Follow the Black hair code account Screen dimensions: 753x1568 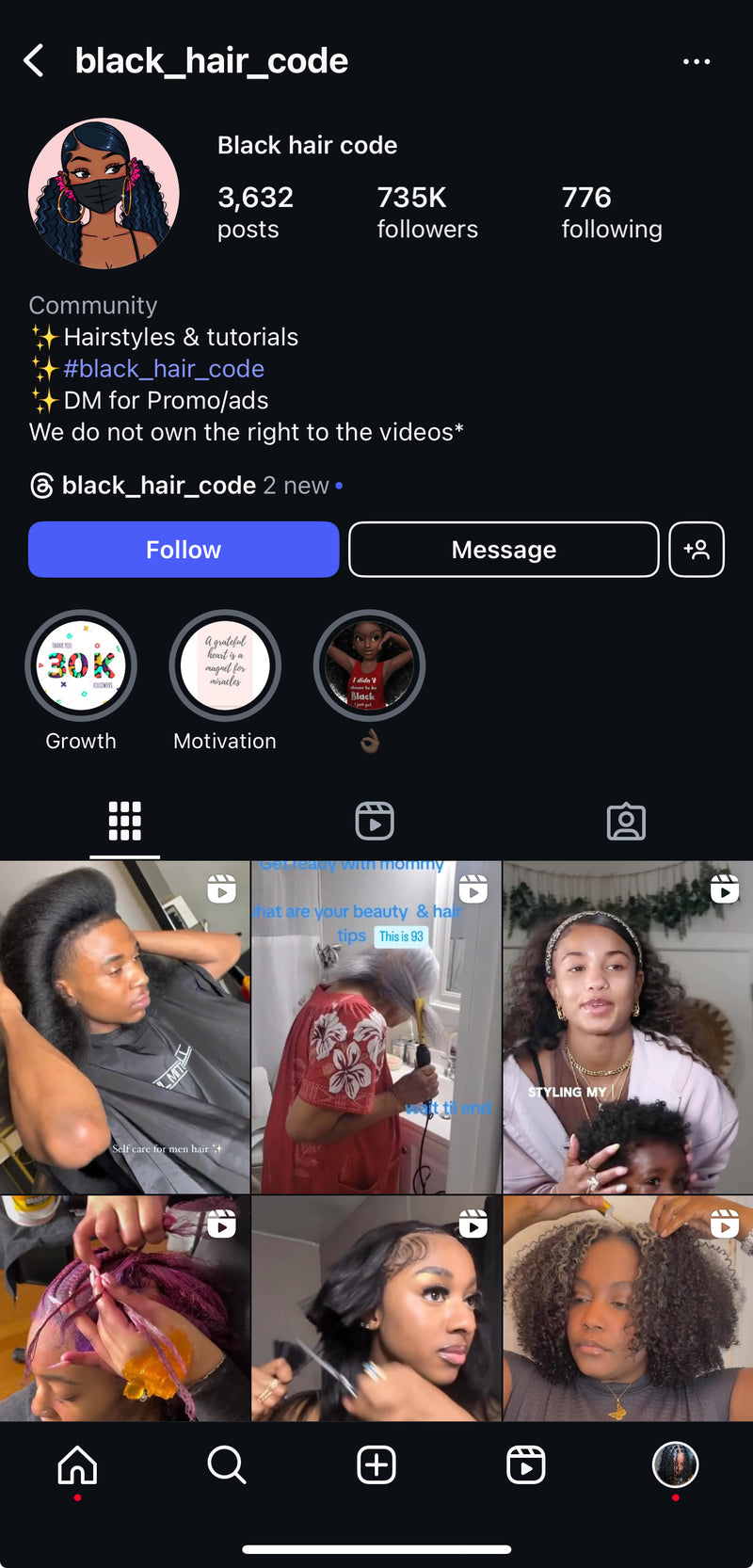pos(184,550)
